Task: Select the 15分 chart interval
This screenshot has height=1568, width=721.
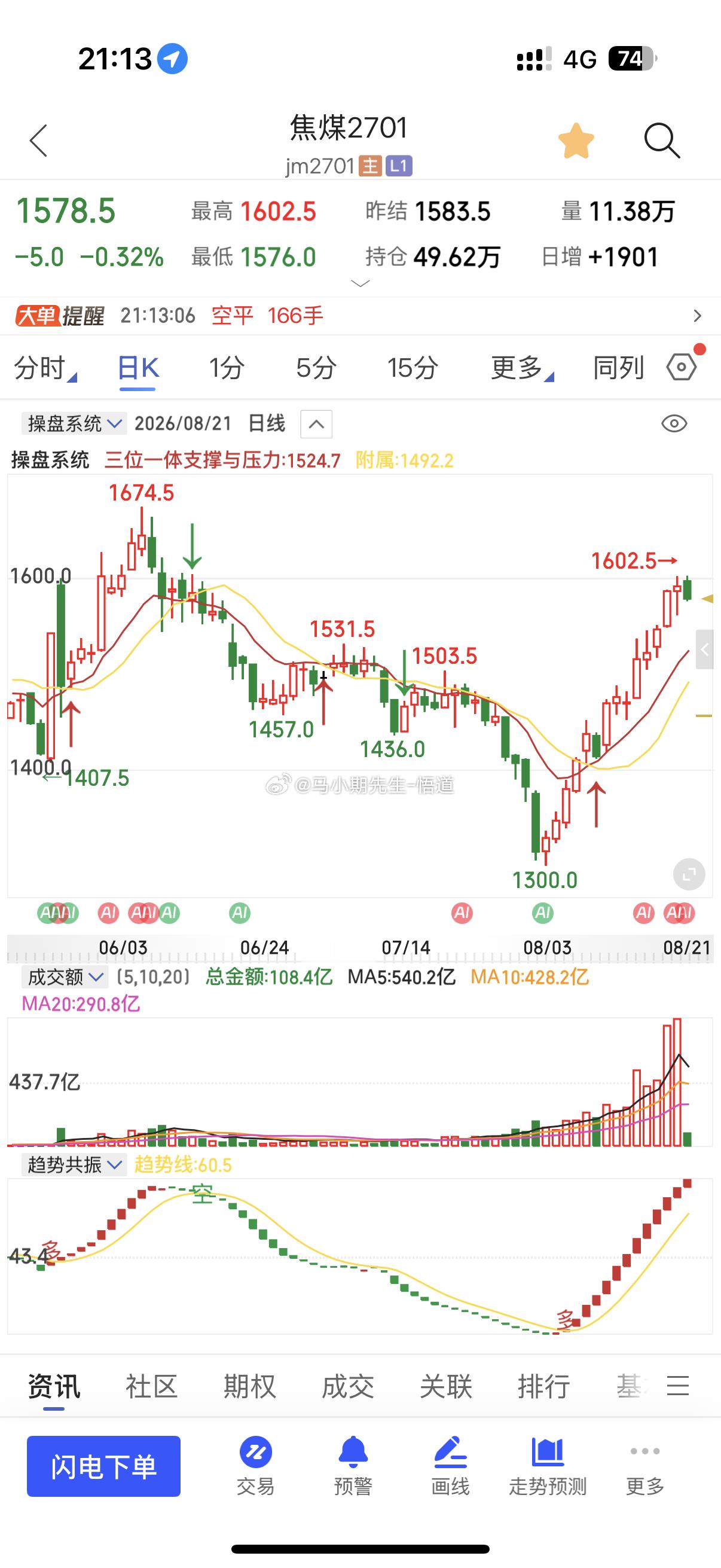Action: 413,368
